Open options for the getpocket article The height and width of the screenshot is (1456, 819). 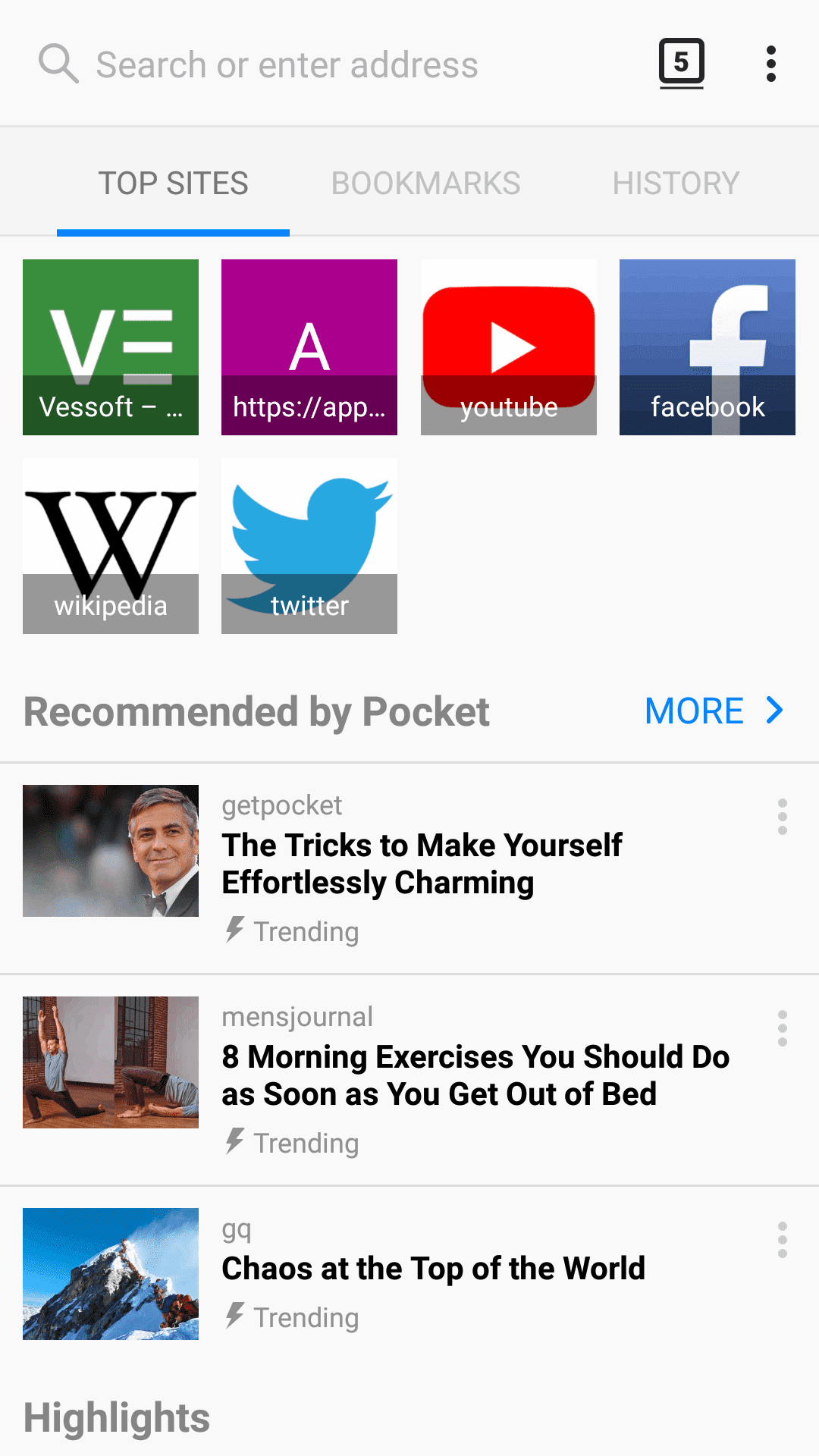pos(783,817)
